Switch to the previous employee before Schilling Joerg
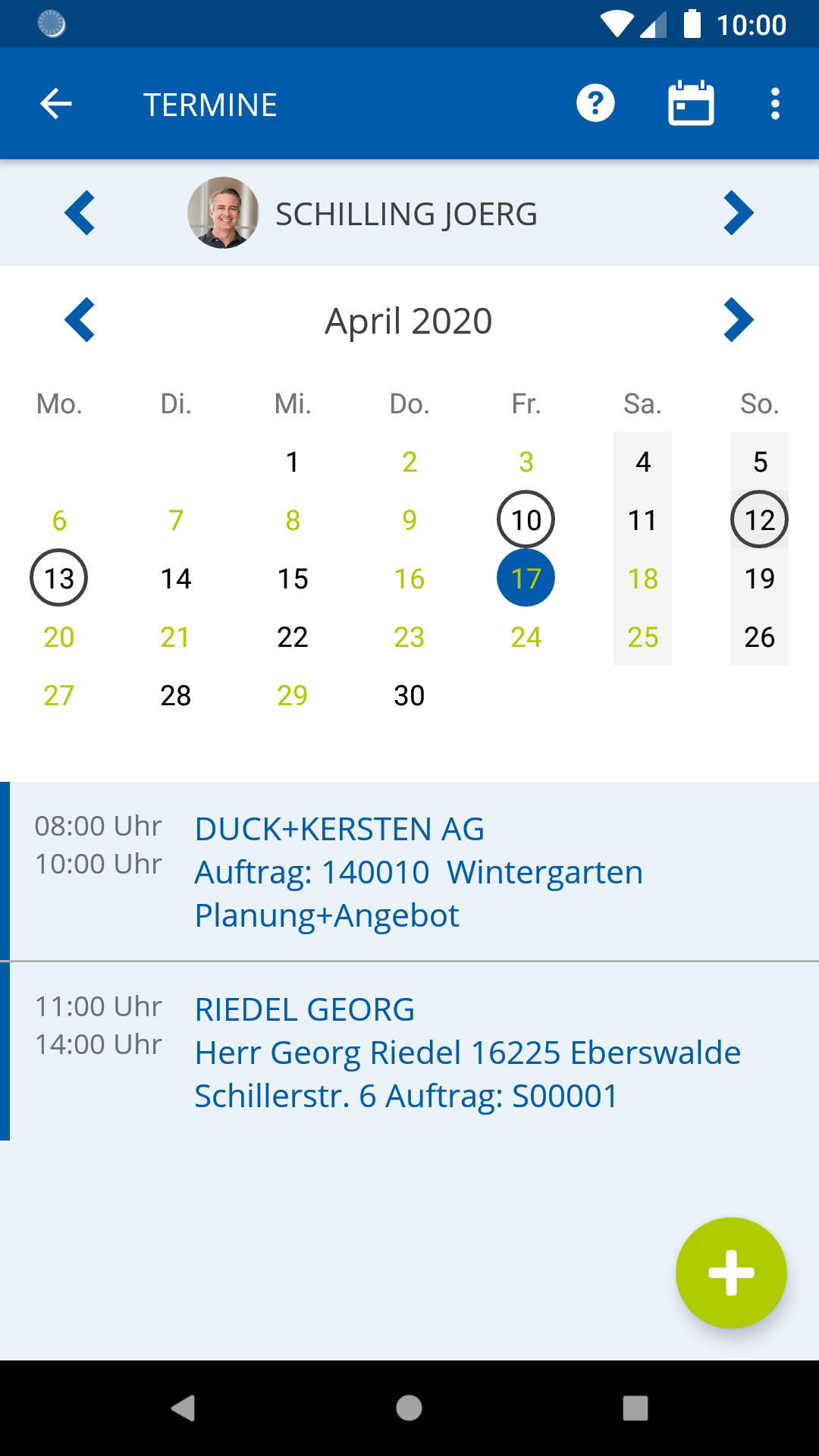 tap(80, 213)
